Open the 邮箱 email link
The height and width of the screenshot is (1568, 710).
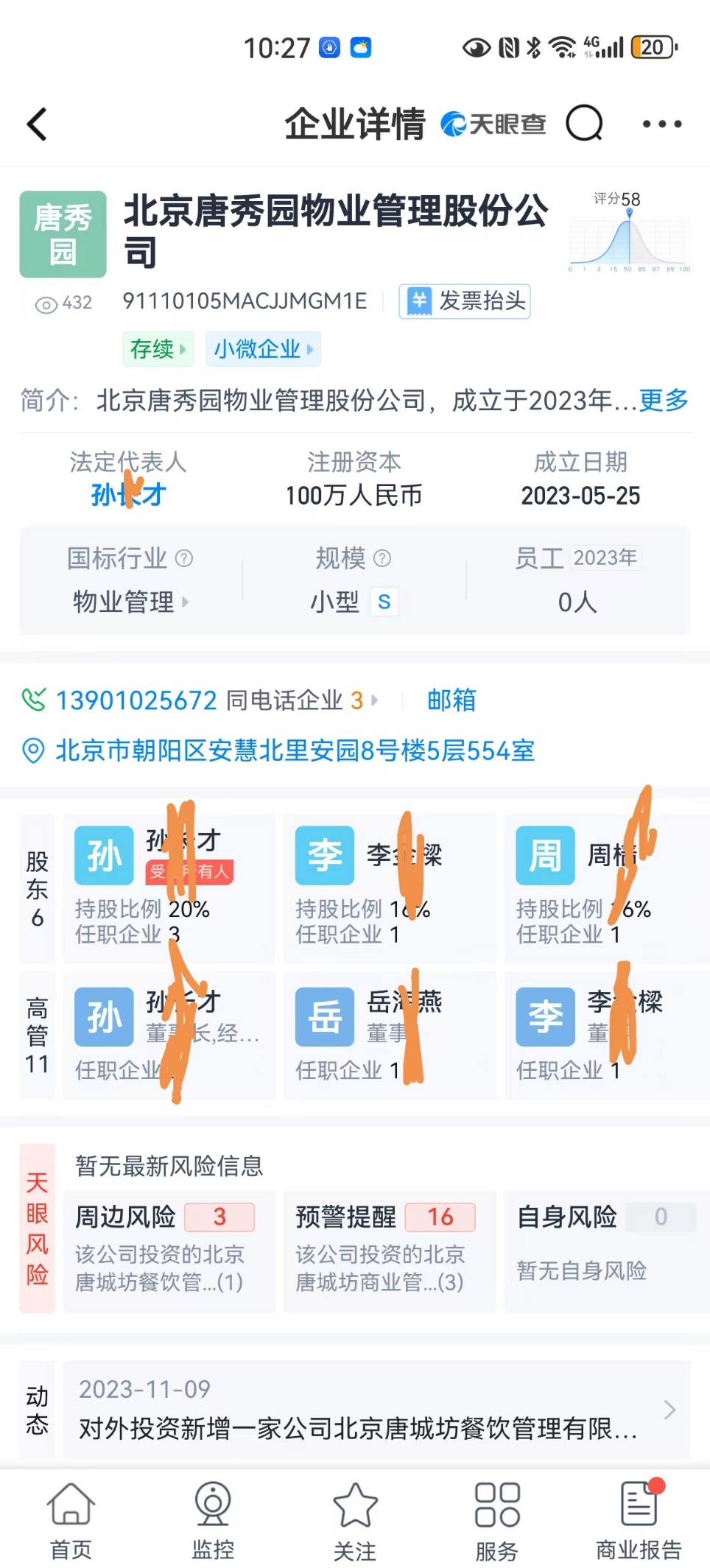451,700
